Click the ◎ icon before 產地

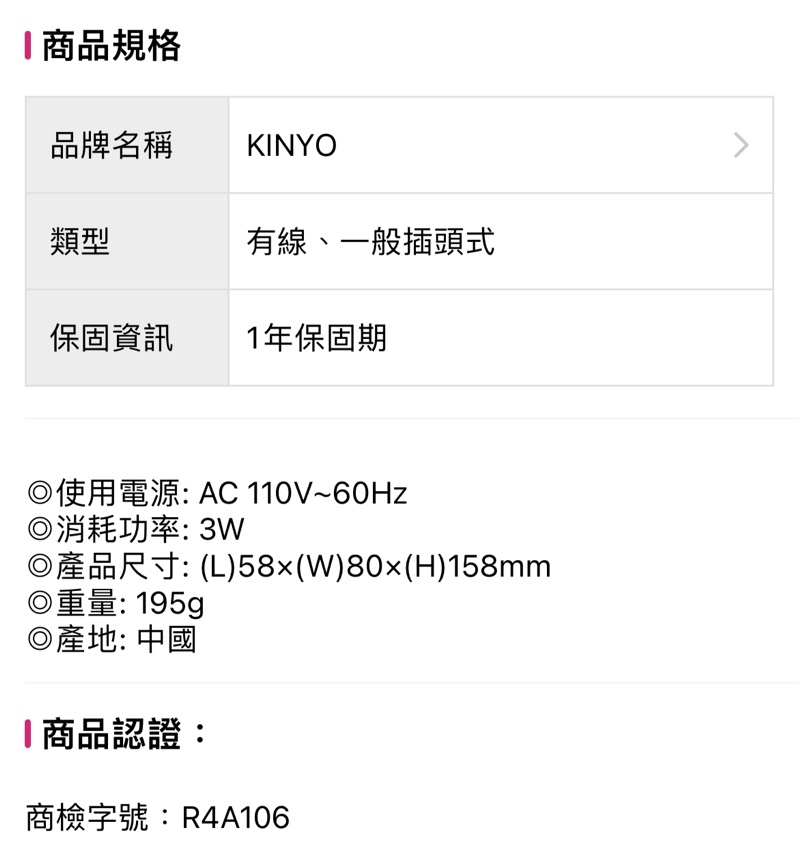(x=41, y=639)
